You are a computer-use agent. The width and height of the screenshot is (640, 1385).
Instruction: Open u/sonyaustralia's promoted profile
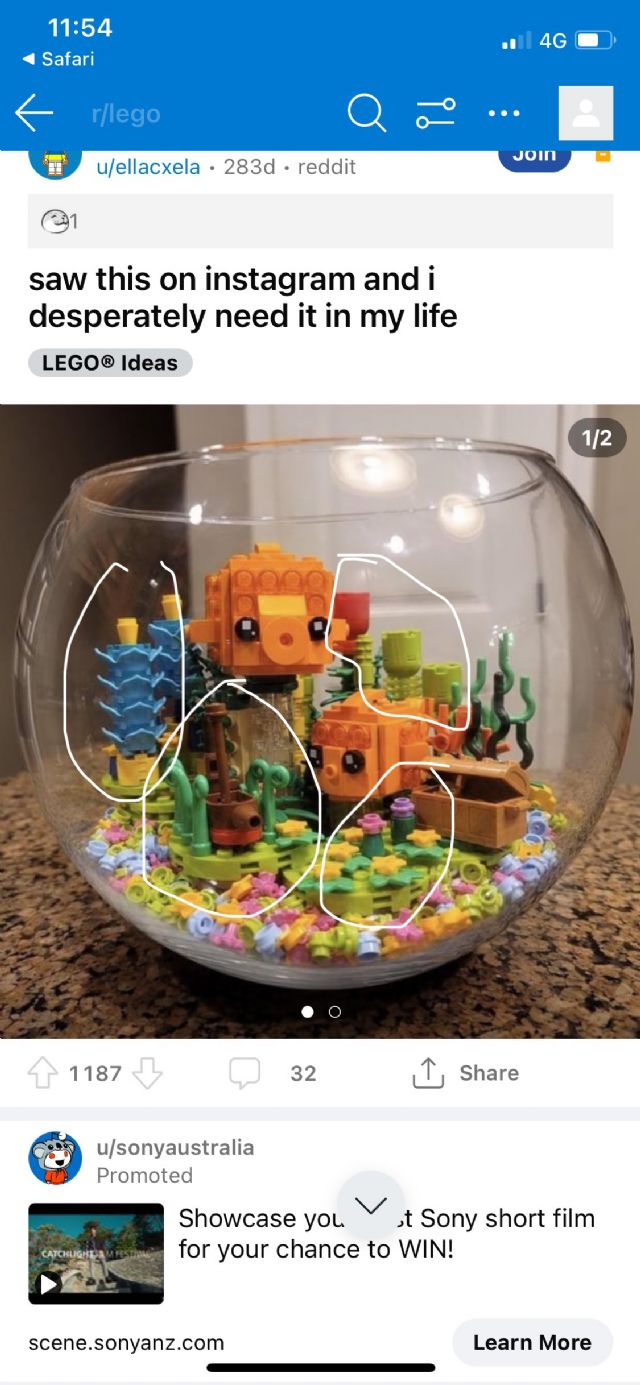(174, 1147)
